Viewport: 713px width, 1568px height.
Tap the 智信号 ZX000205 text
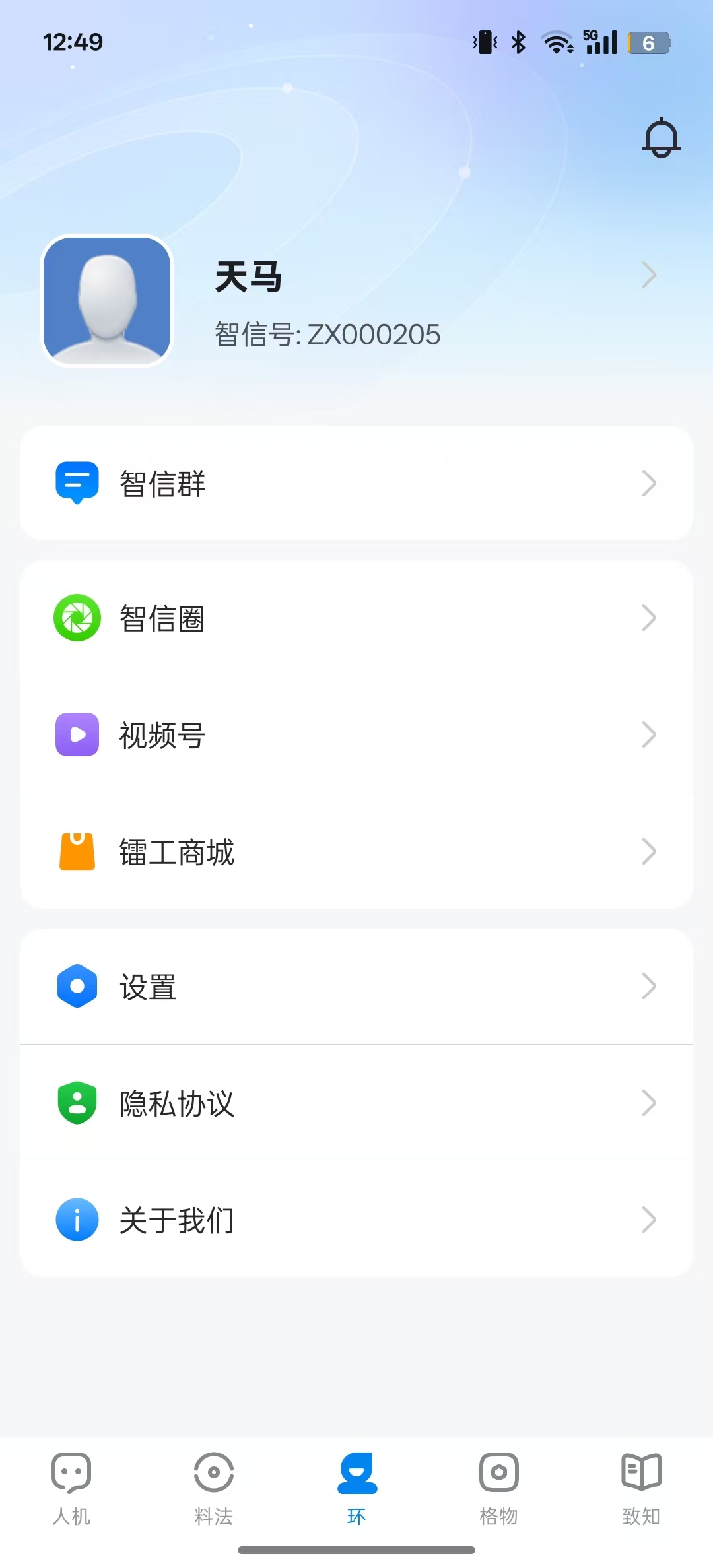[326, 335]
